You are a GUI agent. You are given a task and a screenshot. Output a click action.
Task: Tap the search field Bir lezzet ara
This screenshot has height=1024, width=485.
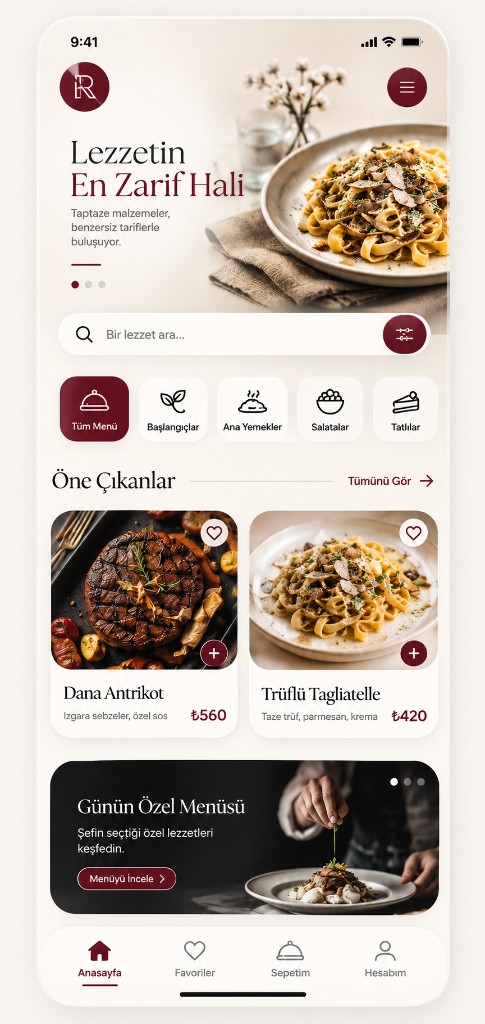[221, 334]
